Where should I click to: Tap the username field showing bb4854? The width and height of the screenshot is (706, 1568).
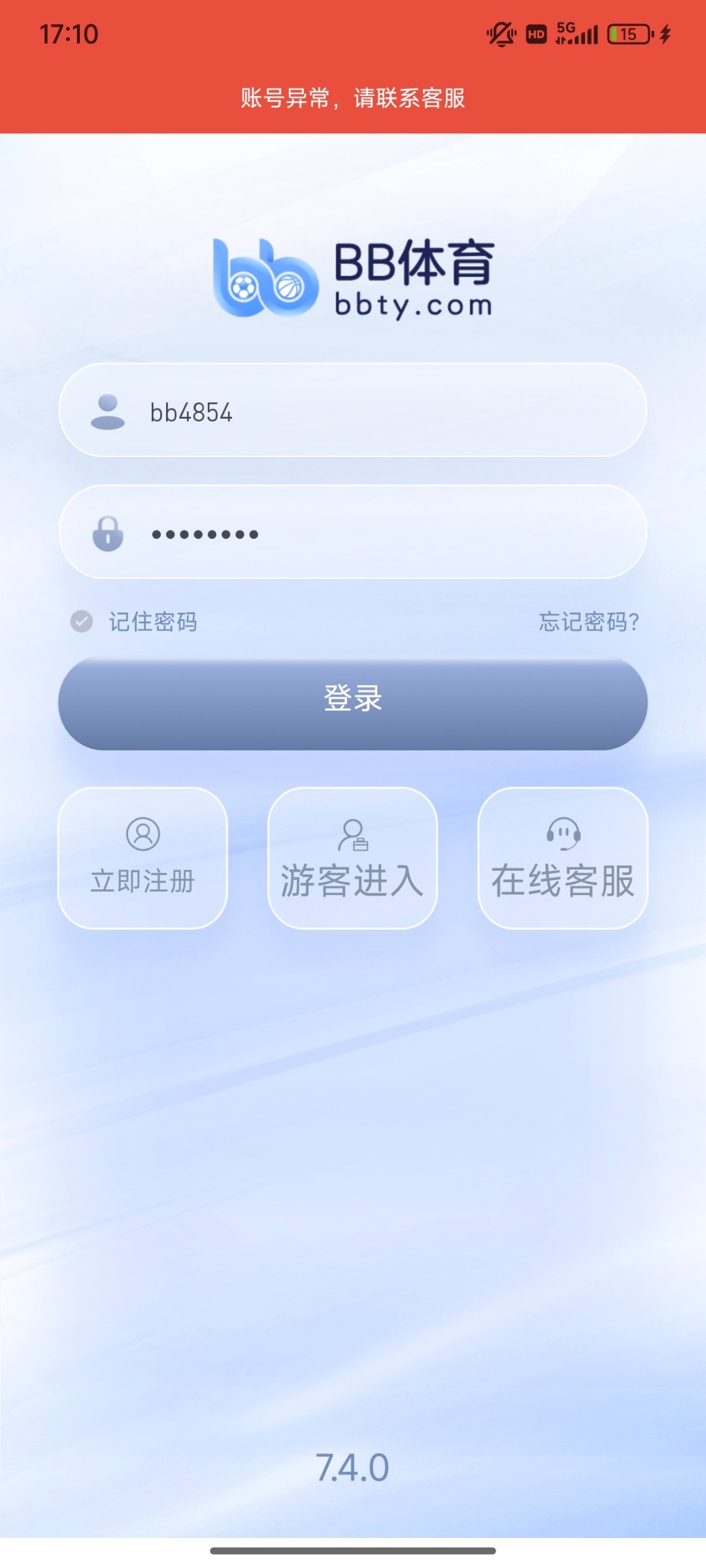point(353,412)
